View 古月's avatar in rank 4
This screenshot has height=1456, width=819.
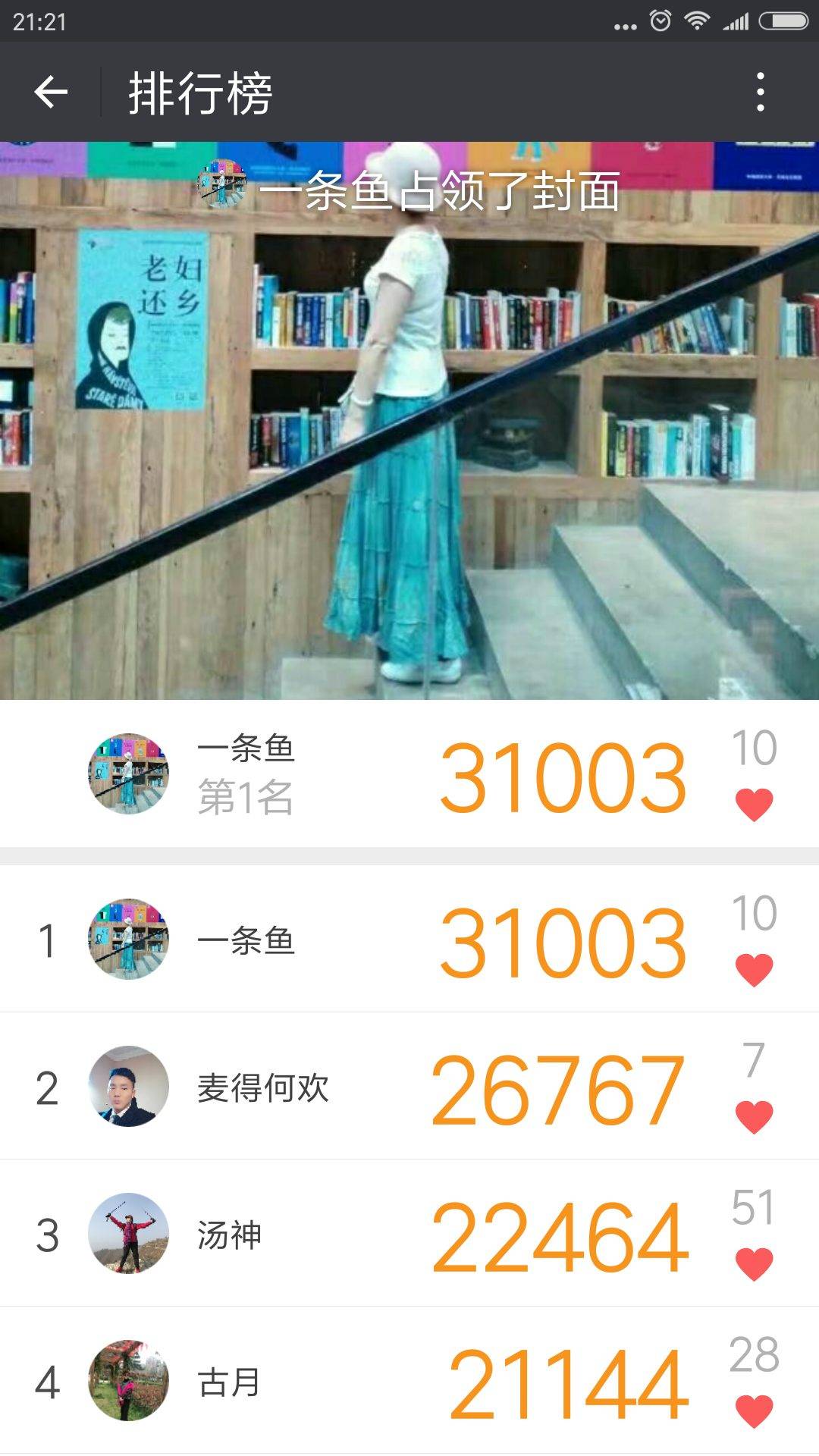click(x=130, y=1380)
